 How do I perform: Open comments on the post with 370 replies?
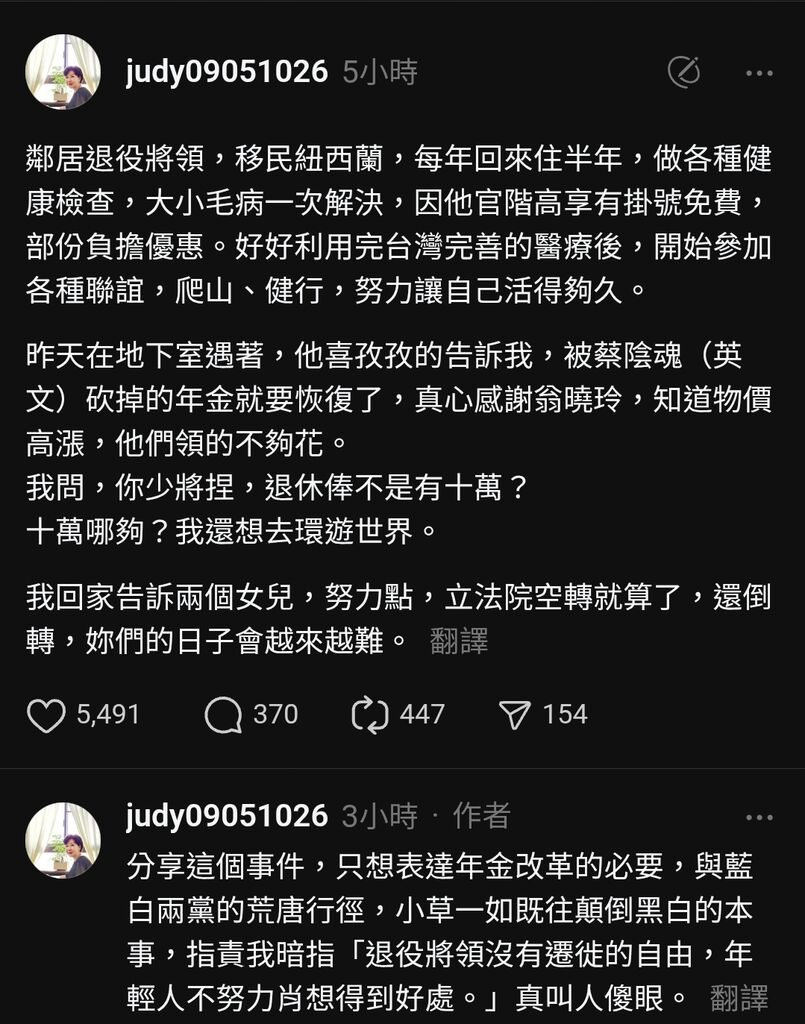click(223, 714)
